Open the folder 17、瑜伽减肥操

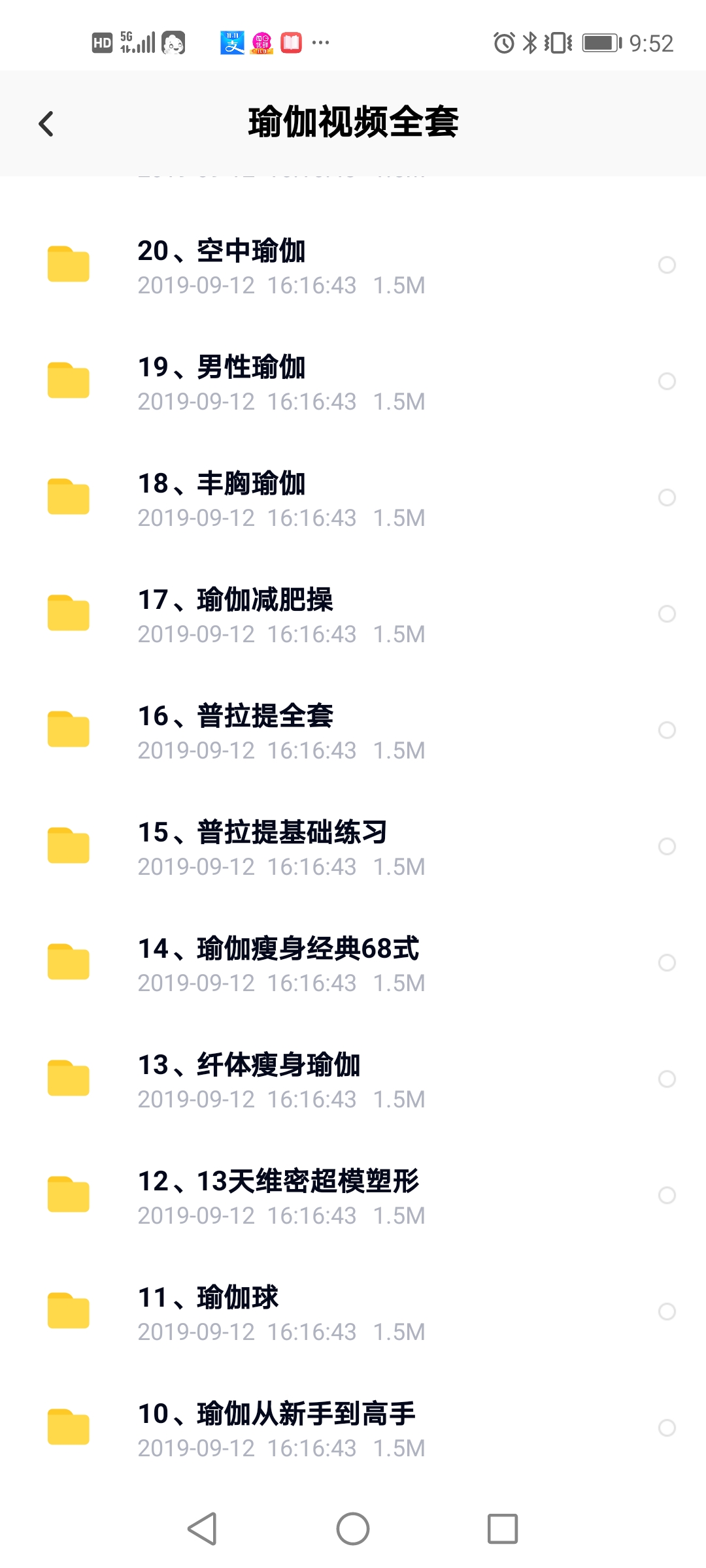[x=353, y=614]
